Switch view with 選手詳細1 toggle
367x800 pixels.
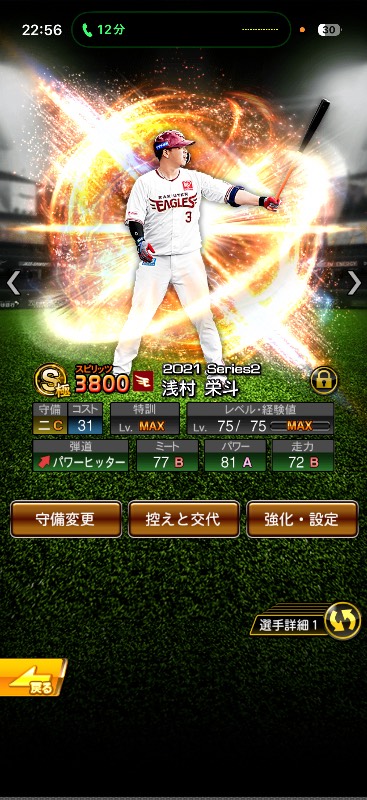pyautogui.click(x=305, y=621)
